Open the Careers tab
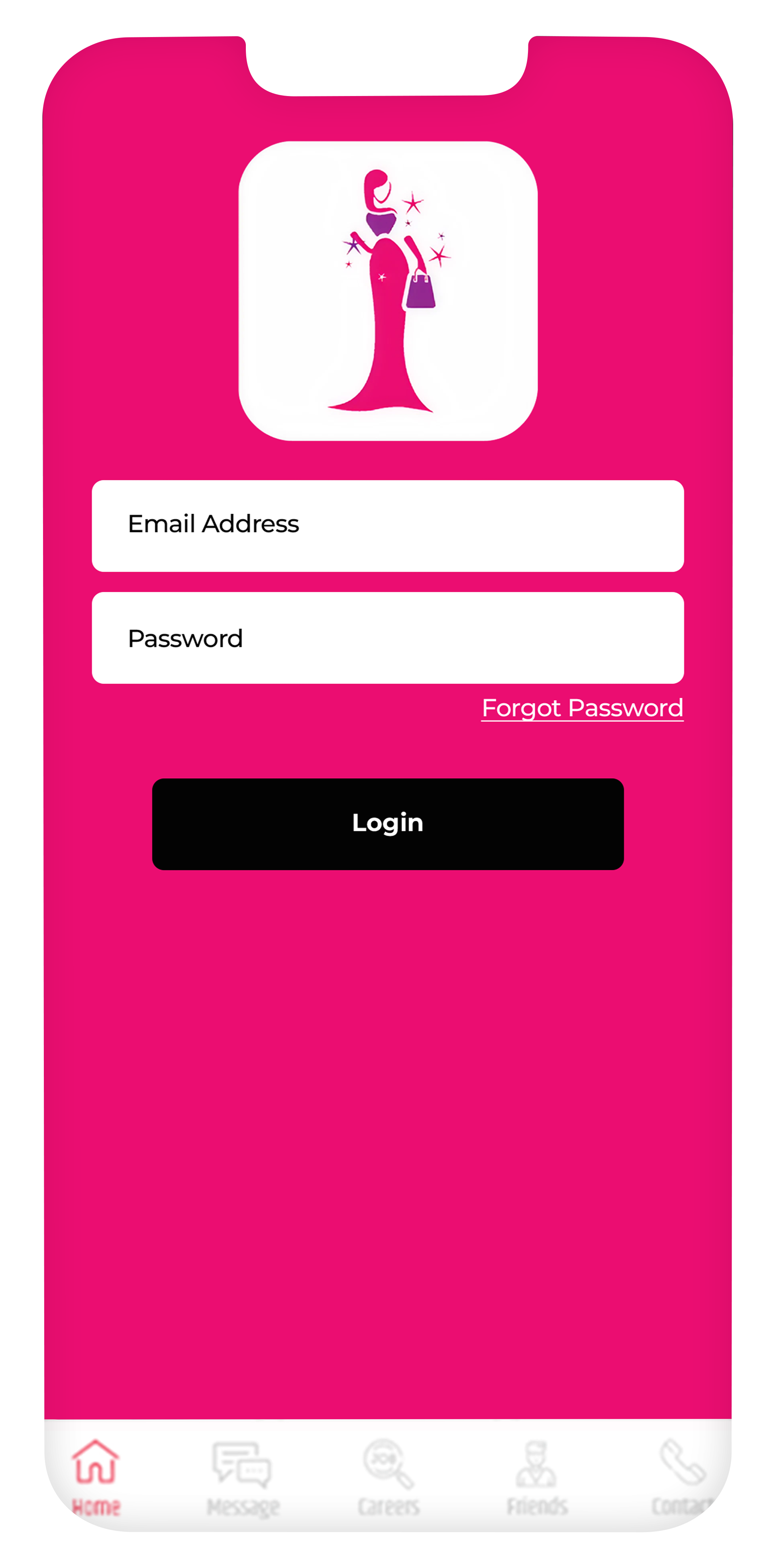Viewport: 773px width, 1568px height. [388, 1476]
